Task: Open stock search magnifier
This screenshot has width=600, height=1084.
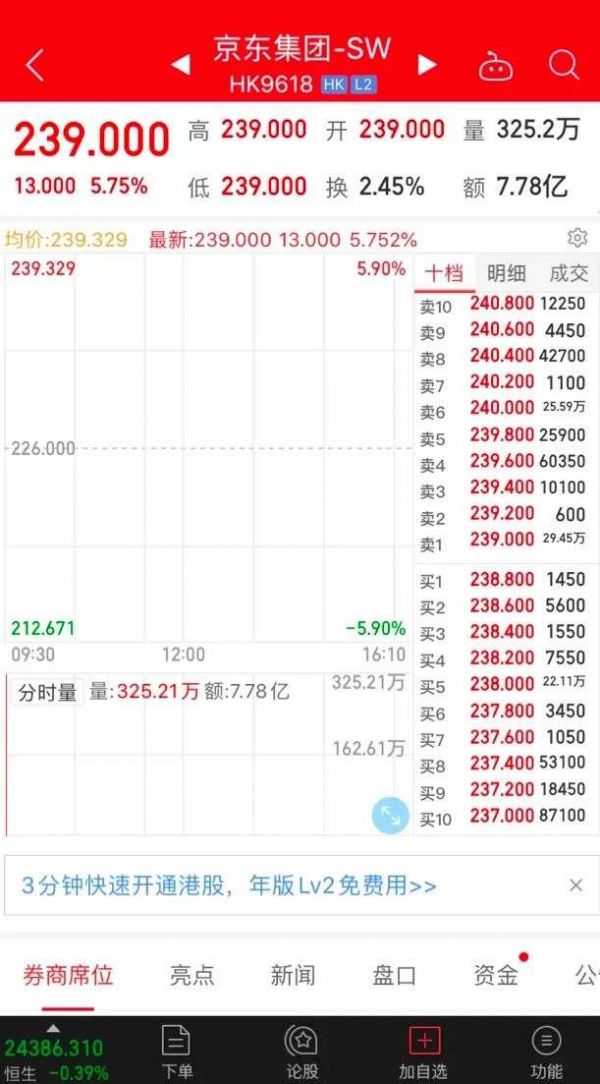Action: (x=564, y=65)
